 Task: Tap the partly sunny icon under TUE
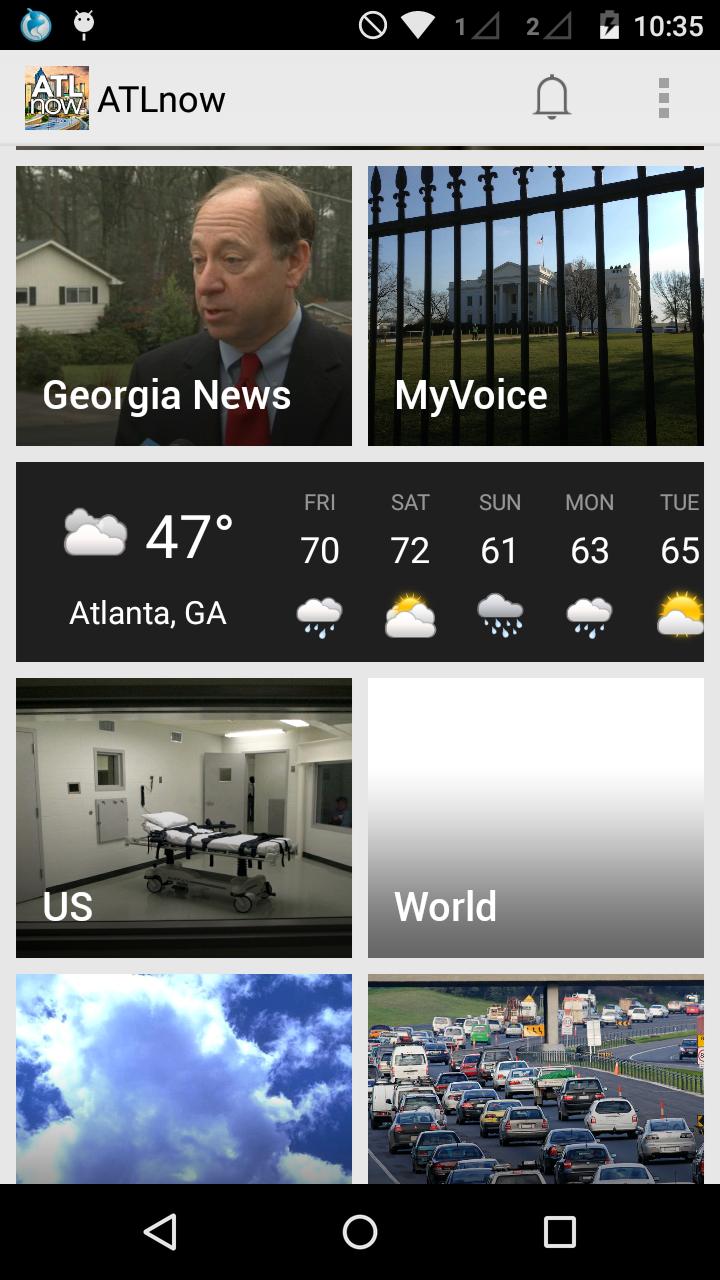(x=681, y=612)
